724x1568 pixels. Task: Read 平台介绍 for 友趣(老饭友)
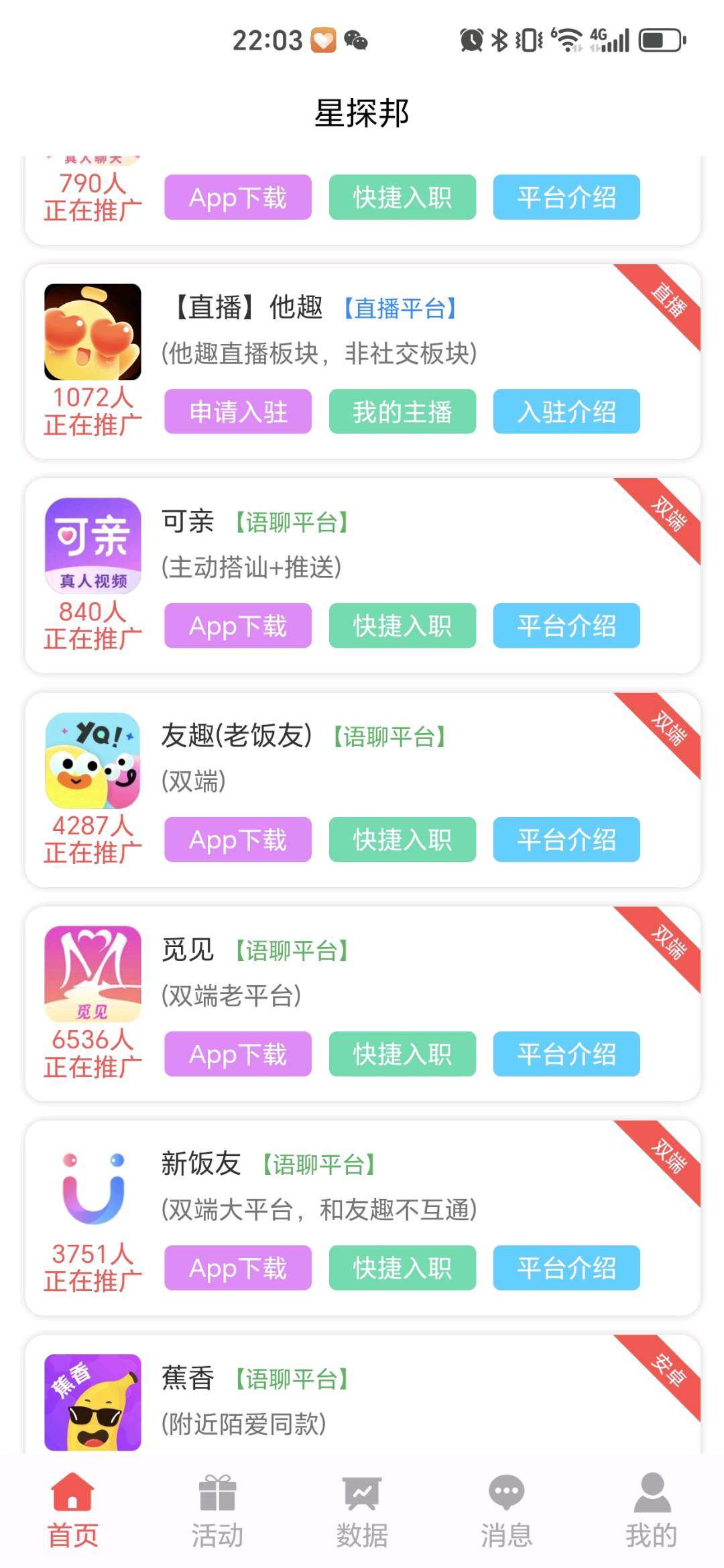pos(566,839)
